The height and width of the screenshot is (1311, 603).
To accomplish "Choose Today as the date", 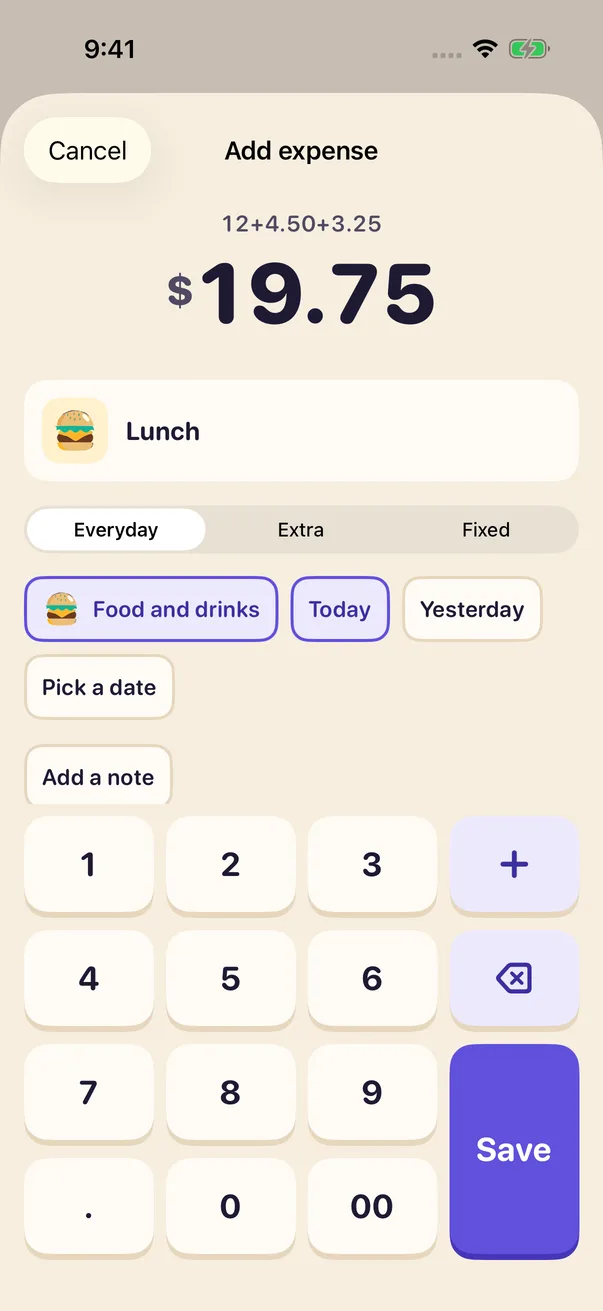I will tap(340, 609).
